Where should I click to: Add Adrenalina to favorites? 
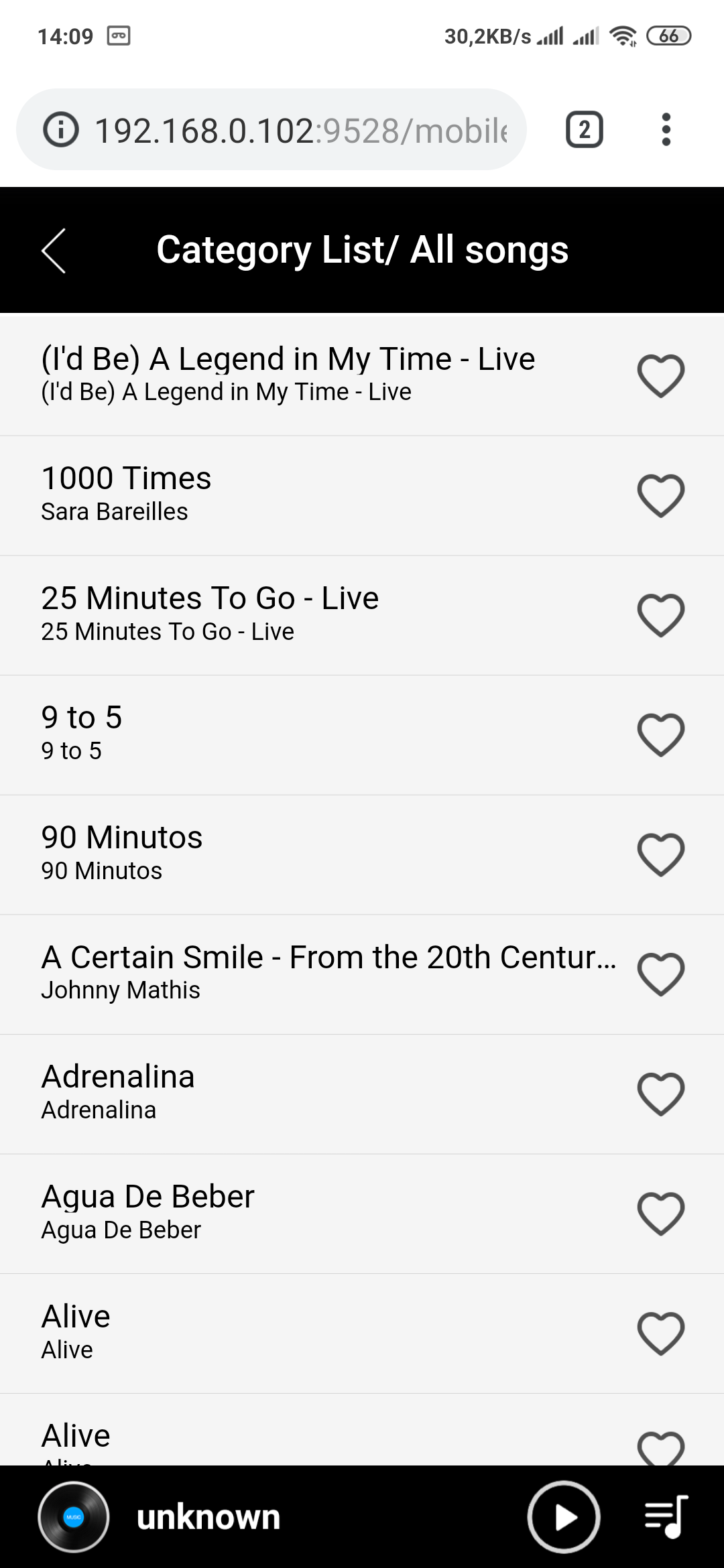pos(660,1094)
